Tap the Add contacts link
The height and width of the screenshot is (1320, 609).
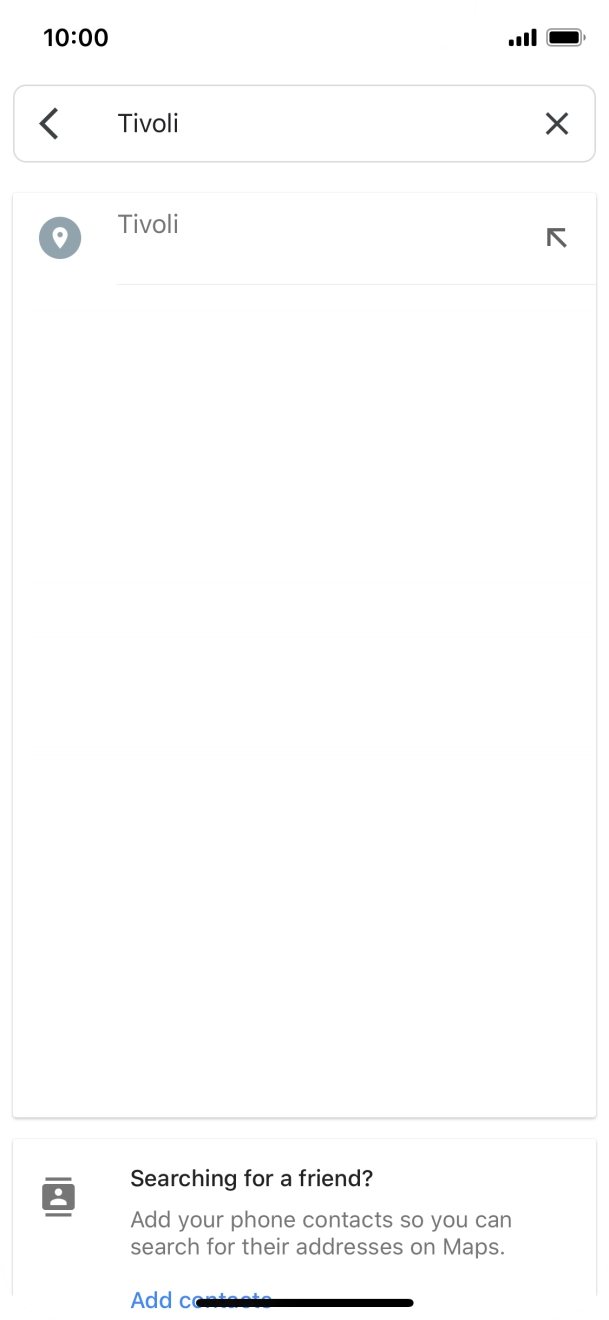(x=201, y=1300)
